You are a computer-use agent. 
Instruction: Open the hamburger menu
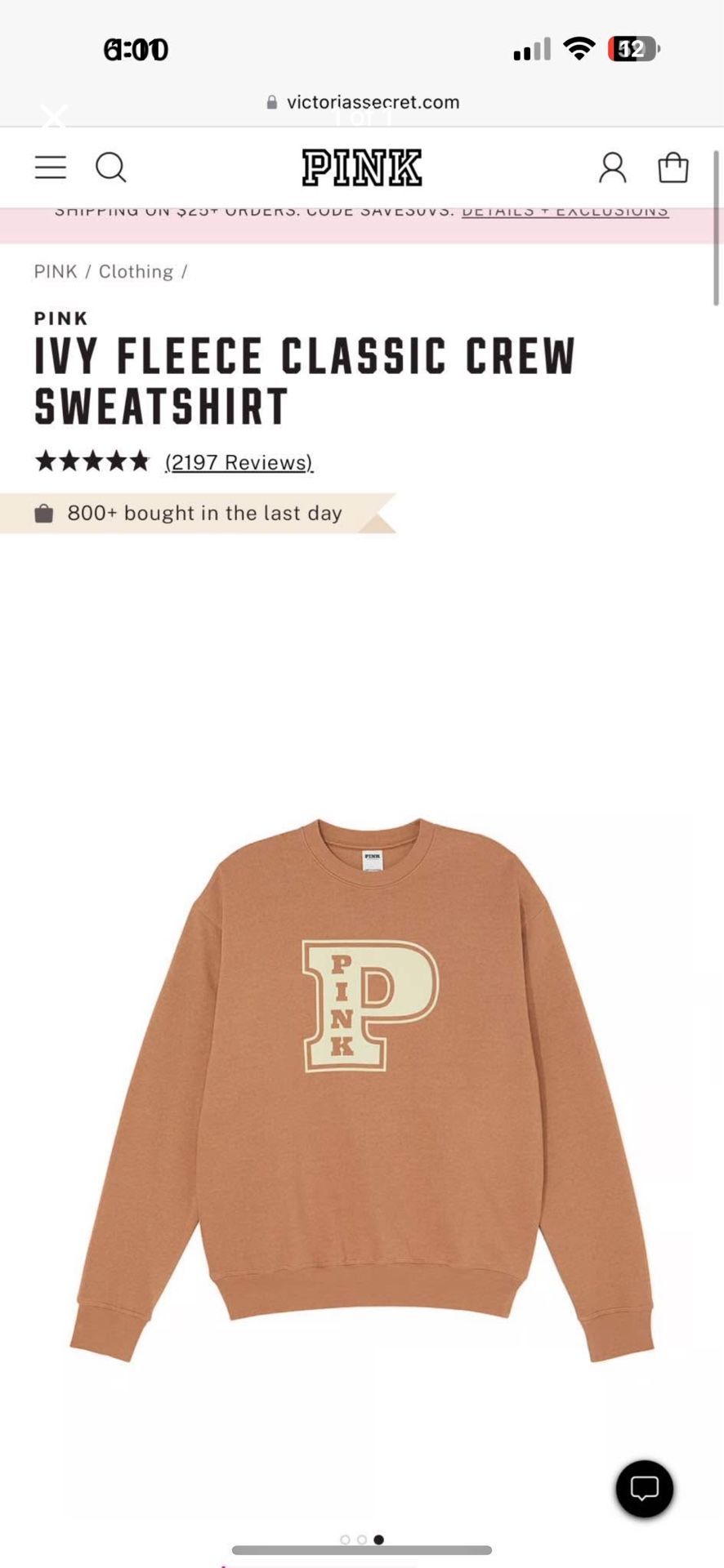point(50,167)
